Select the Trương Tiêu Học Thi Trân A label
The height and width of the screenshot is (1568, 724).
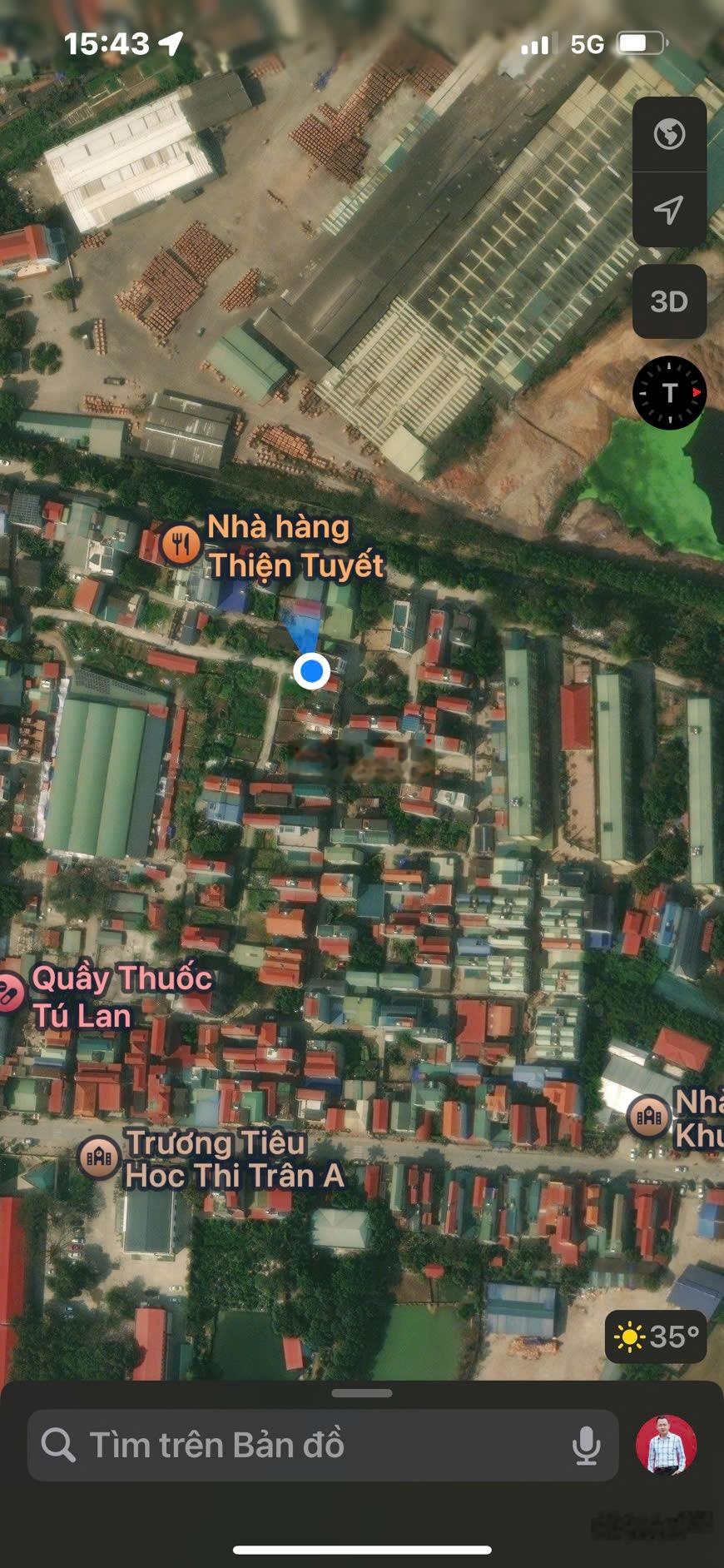(x=233, y=1157)
